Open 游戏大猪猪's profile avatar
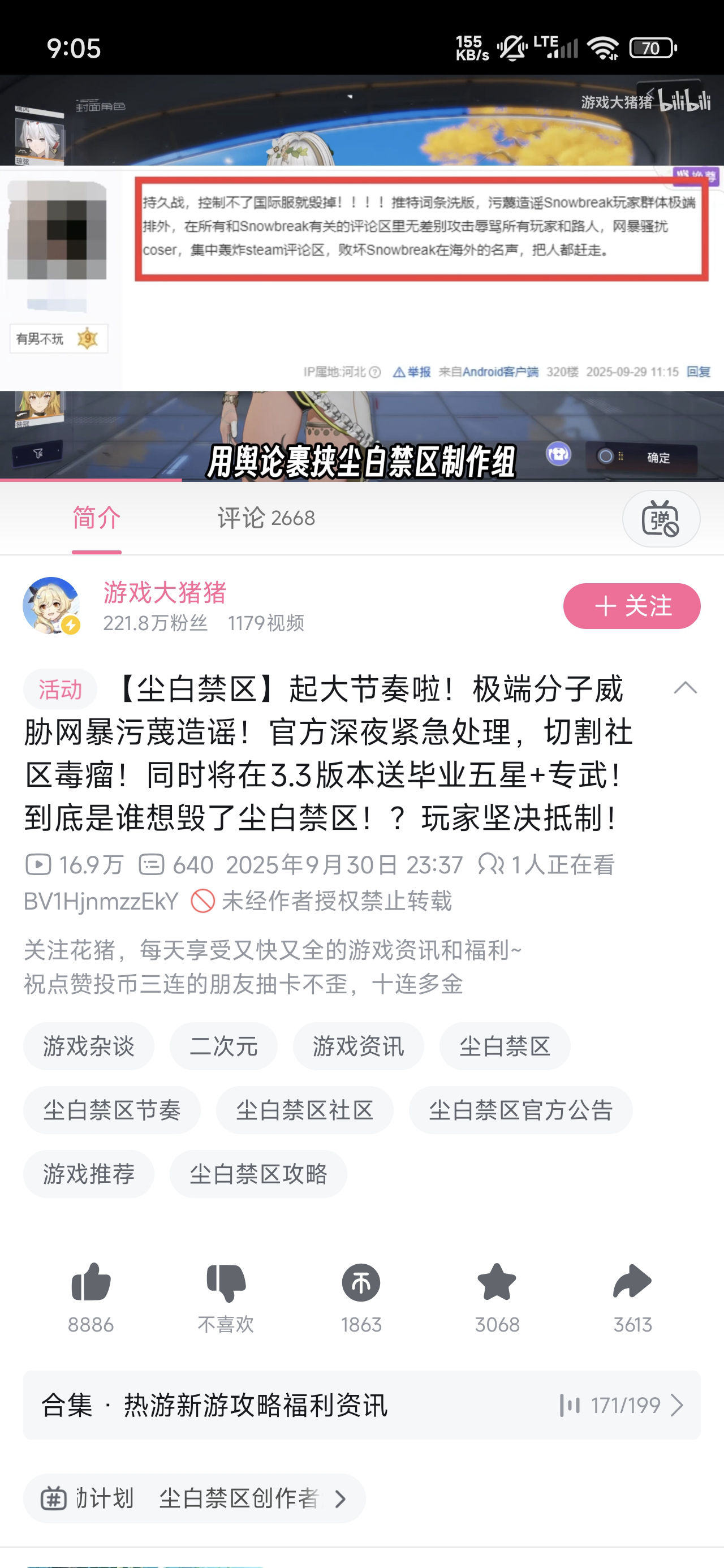 51,606
